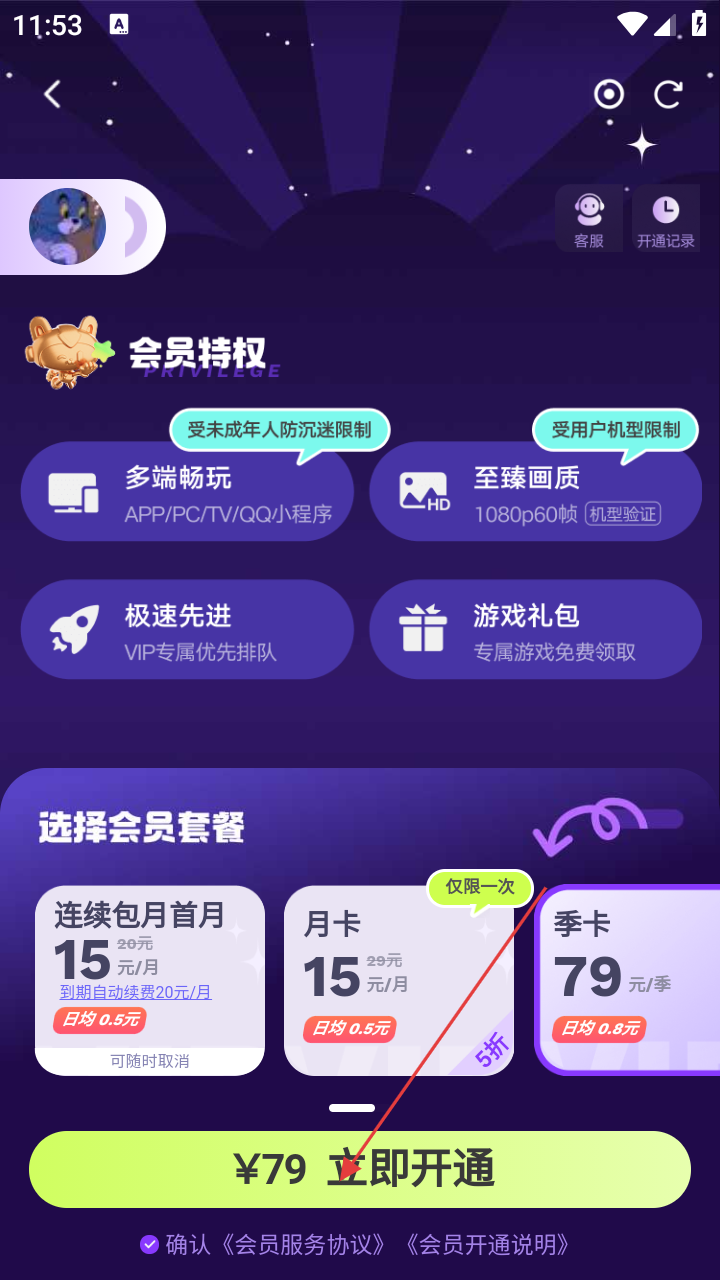This screenshot has height=1280, width=720.
Task: Refresh the membership page
Action: point(668,94)
